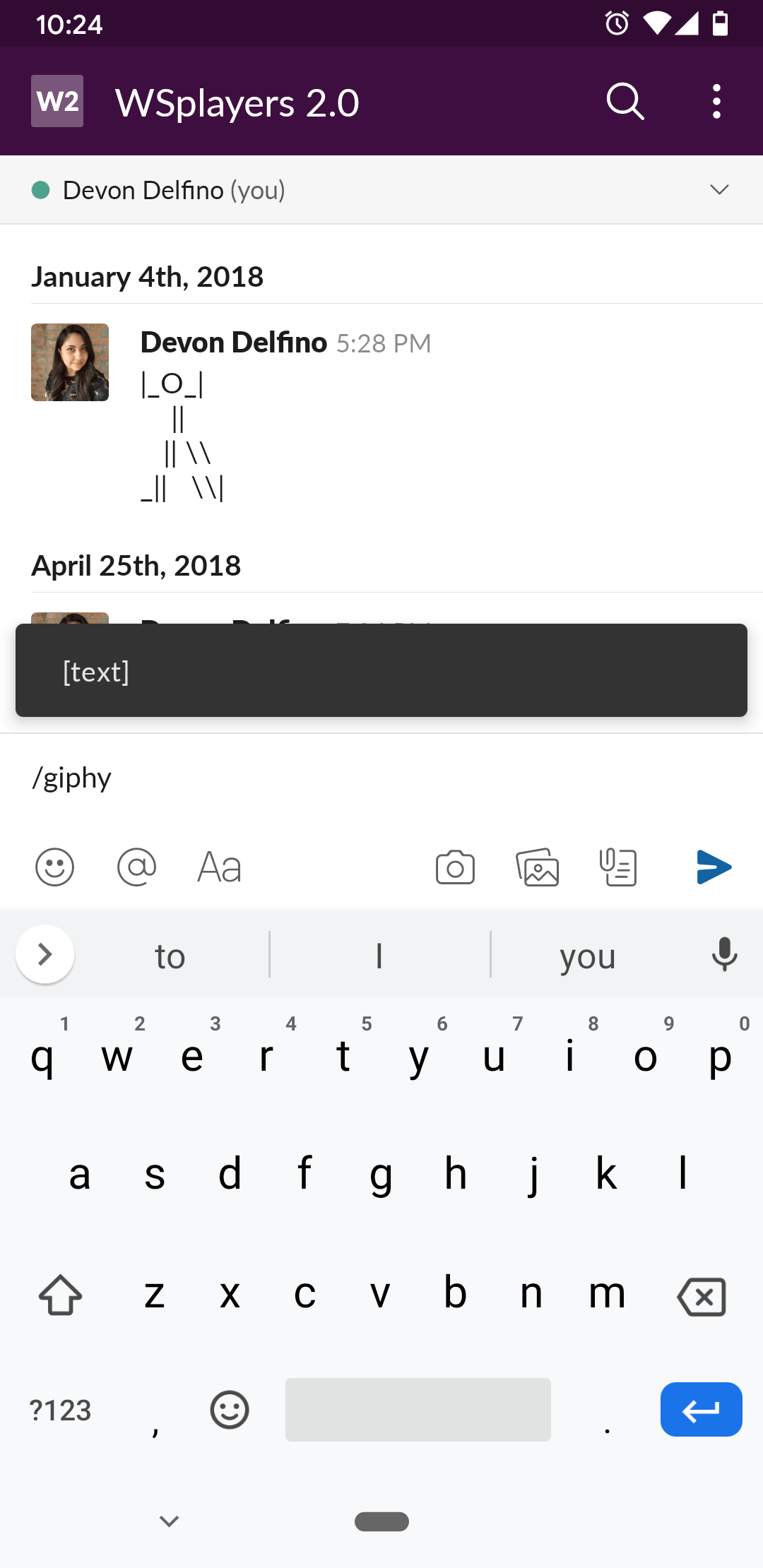Open Devon Delfino's profile picture

(70, 362)
